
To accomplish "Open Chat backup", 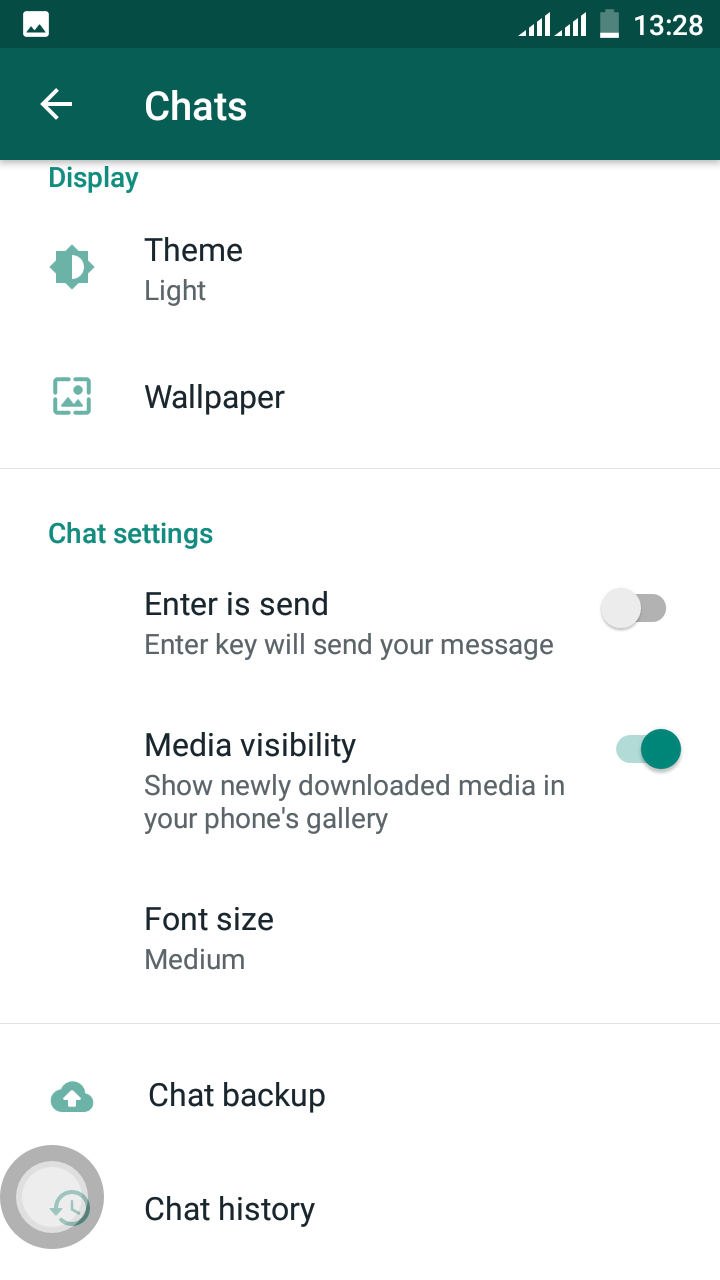I will (360, 1096).
